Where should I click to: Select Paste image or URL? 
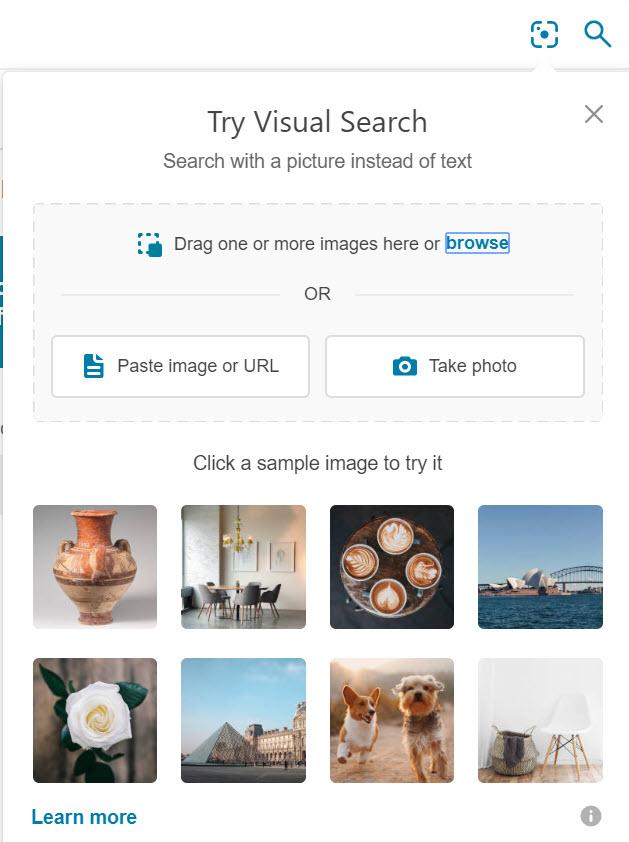181,366
